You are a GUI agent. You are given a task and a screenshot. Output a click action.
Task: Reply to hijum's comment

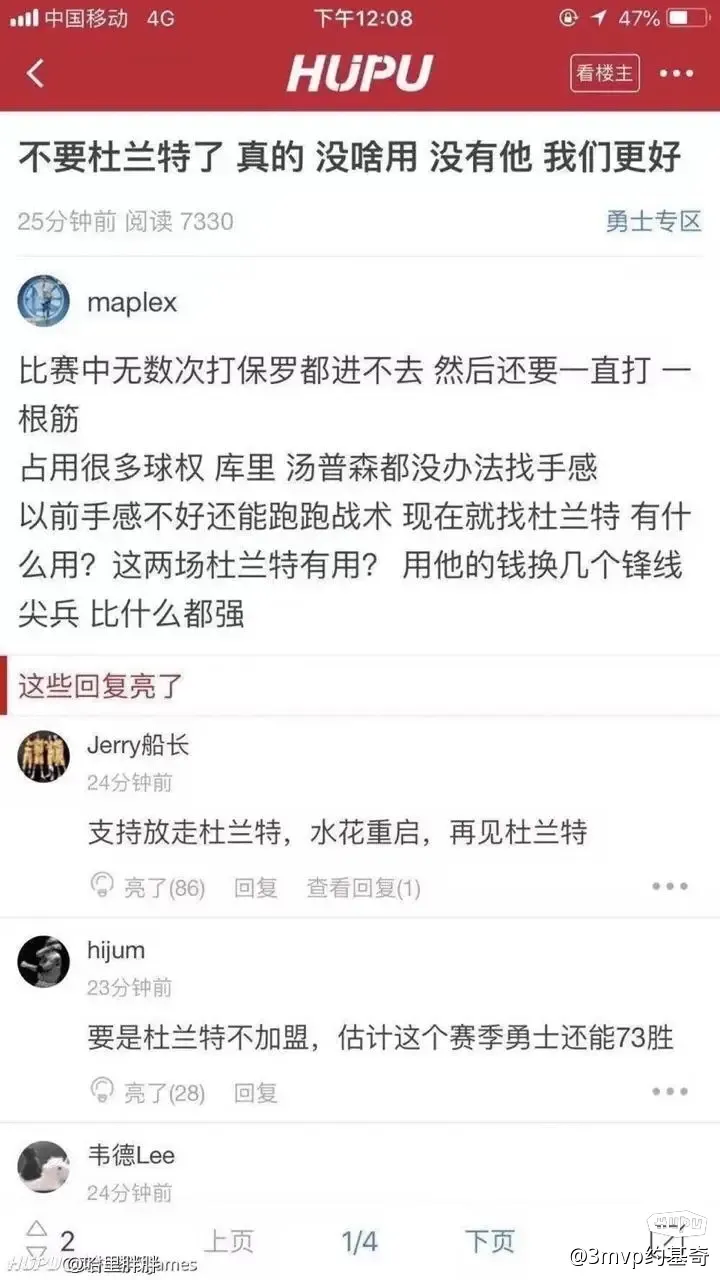[255, 1092]
